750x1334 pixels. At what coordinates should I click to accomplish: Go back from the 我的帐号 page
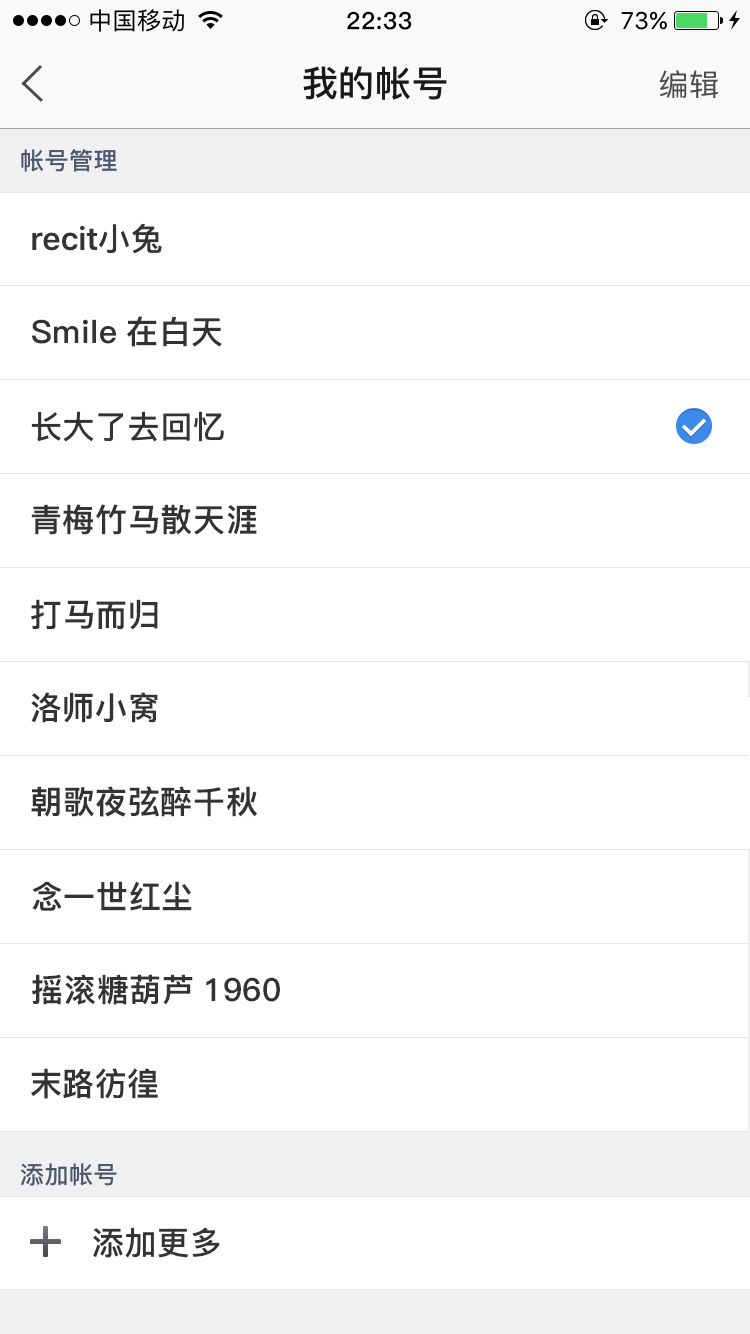(33, 84)
